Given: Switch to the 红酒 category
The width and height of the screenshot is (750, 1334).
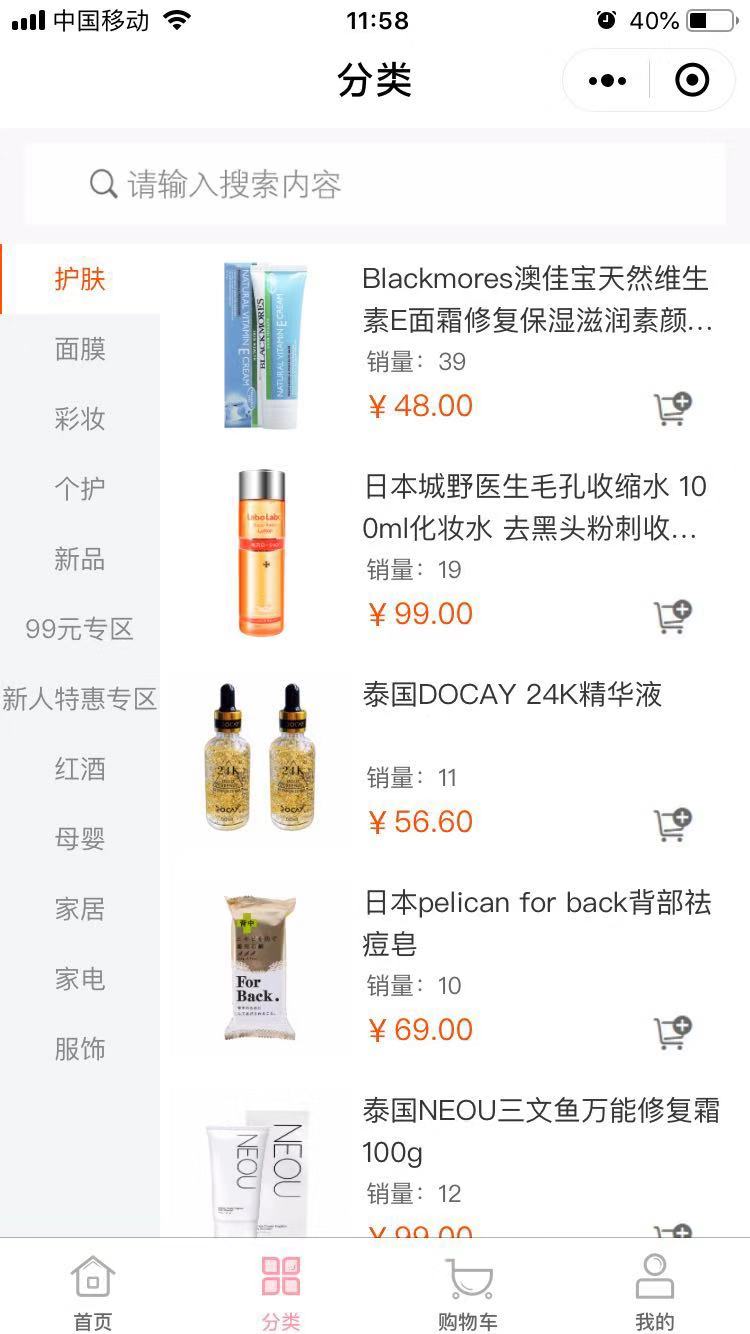Looking at the screenshot, I should 80,769.
